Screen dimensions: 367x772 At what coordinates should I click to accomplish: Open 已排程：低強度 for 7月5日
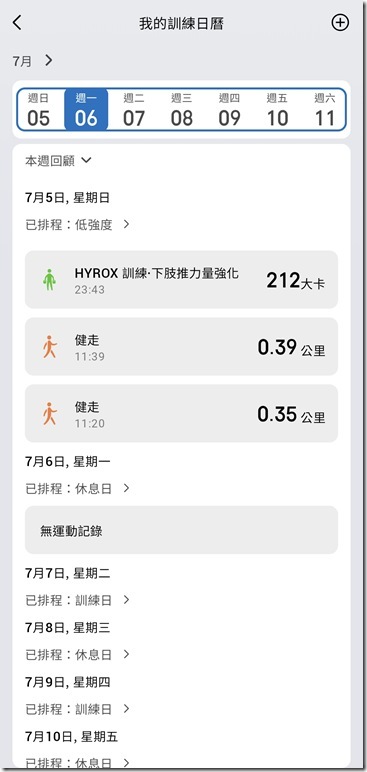coord(77,225)
